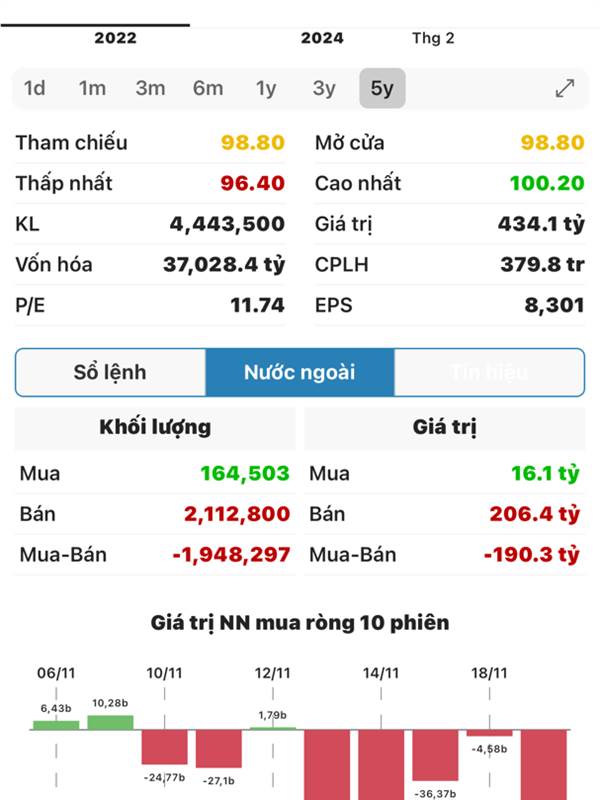The image size is (600, 800).
Task: Select the 1d chart range
Action: coord(35,88)
